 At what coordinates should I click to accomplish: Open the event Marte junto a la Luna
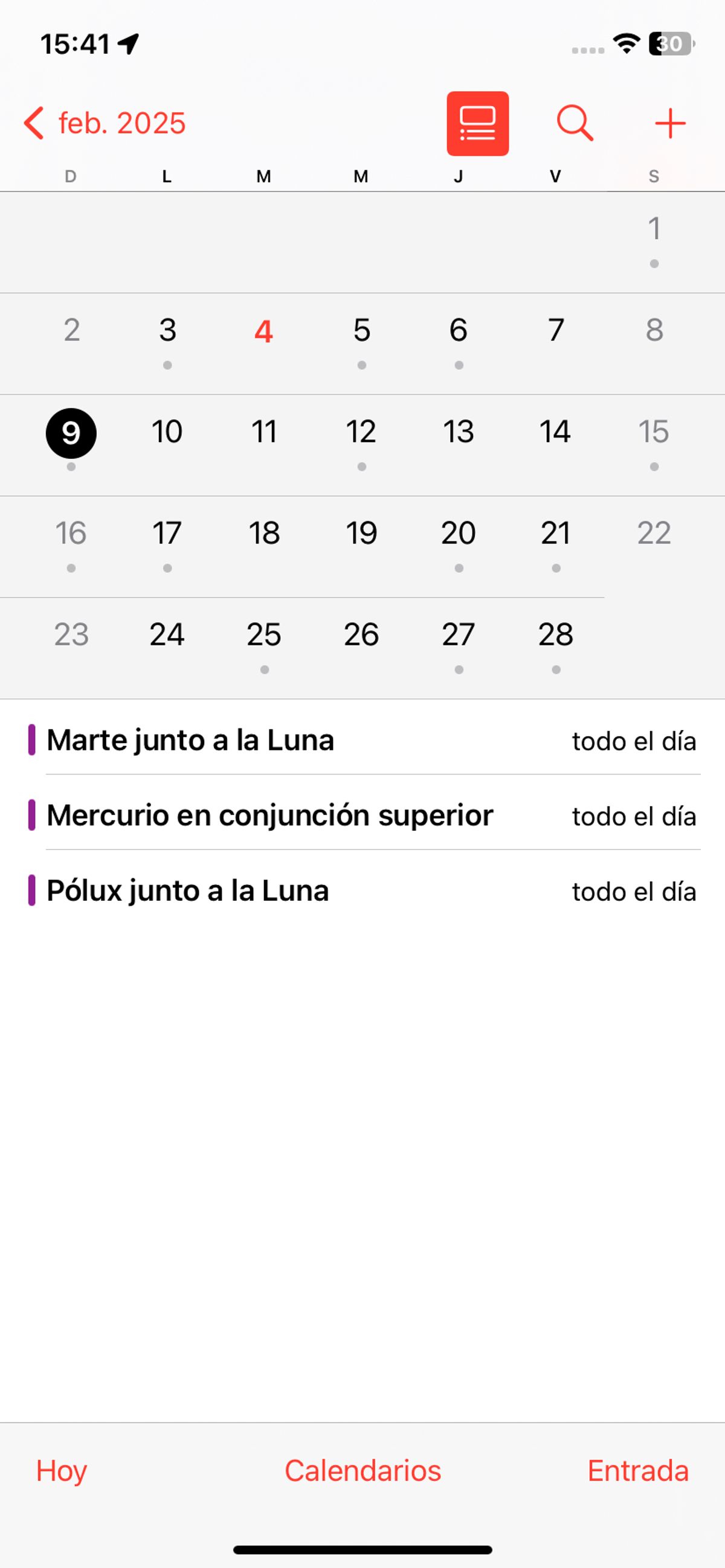coord(190,740)
